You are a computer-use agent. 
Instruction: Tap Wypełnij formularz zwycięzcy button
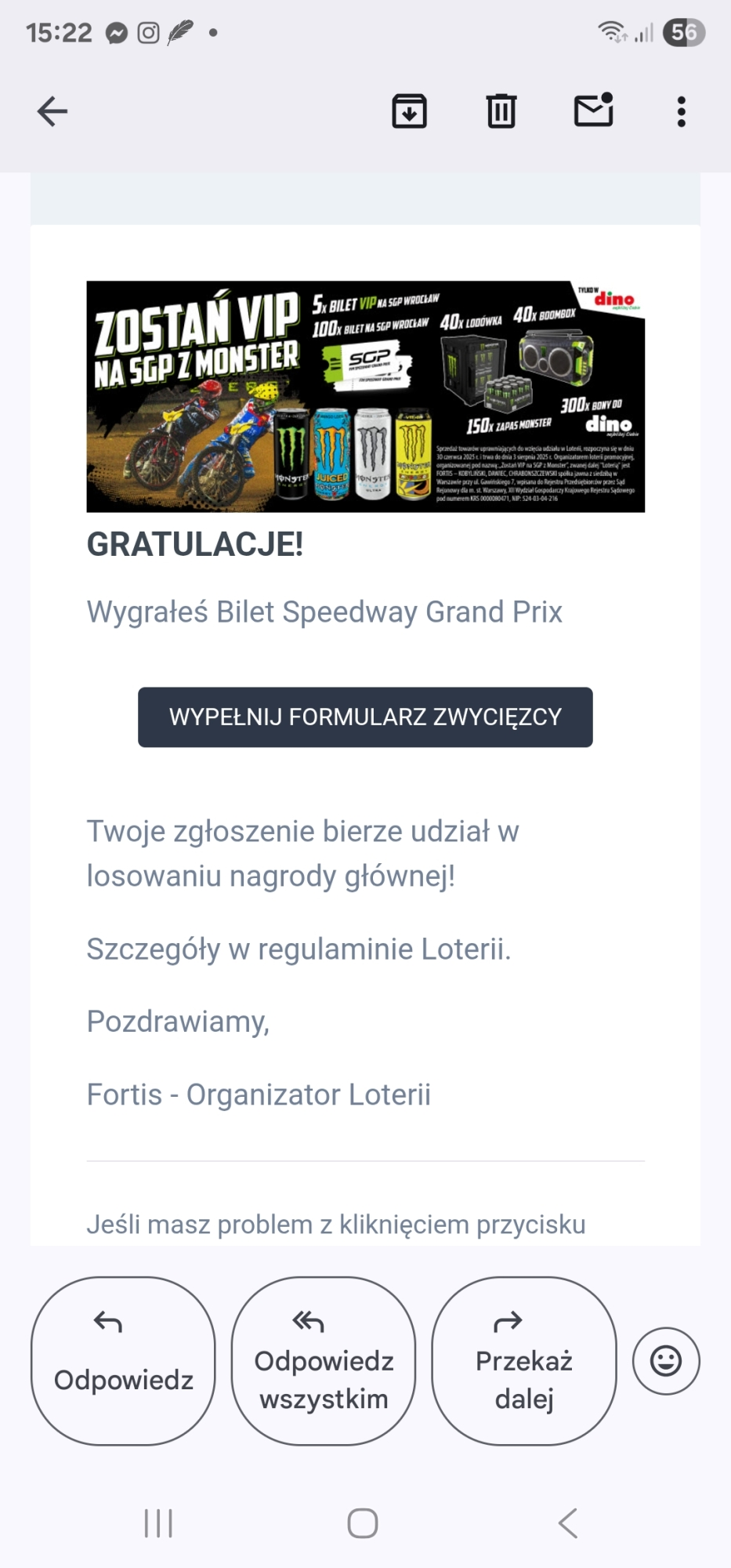click(x=365, y=717)
